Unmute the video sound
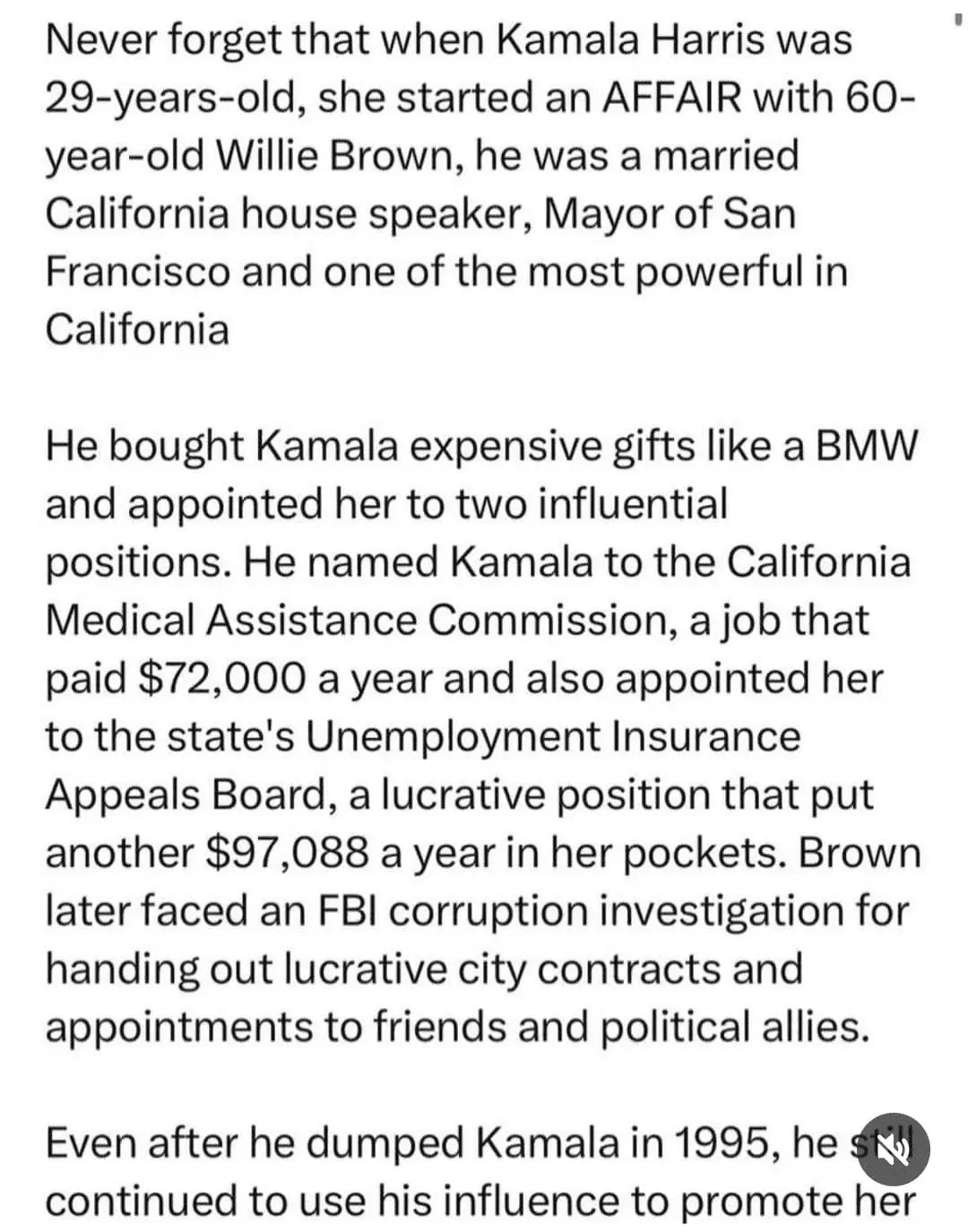 pos(893,1149)
